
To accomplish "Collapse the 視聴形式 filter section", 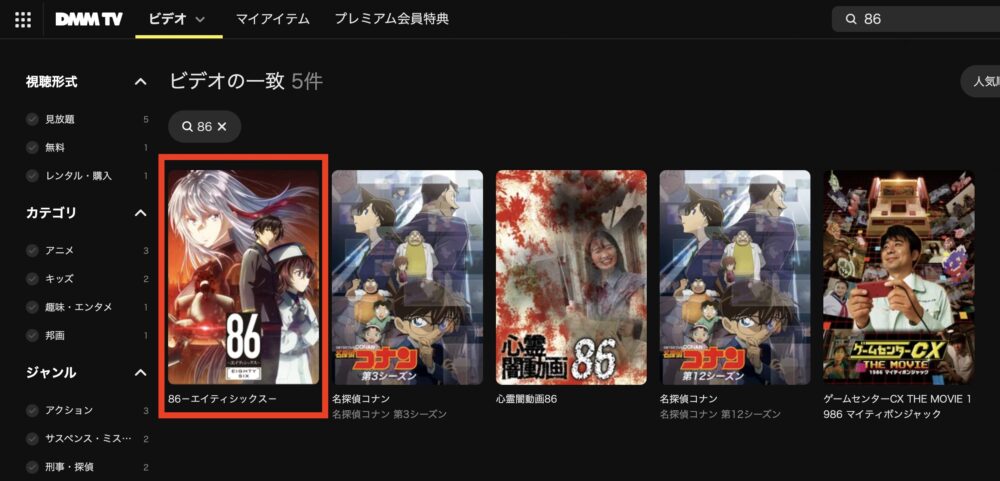I will [x=141, y=82].
